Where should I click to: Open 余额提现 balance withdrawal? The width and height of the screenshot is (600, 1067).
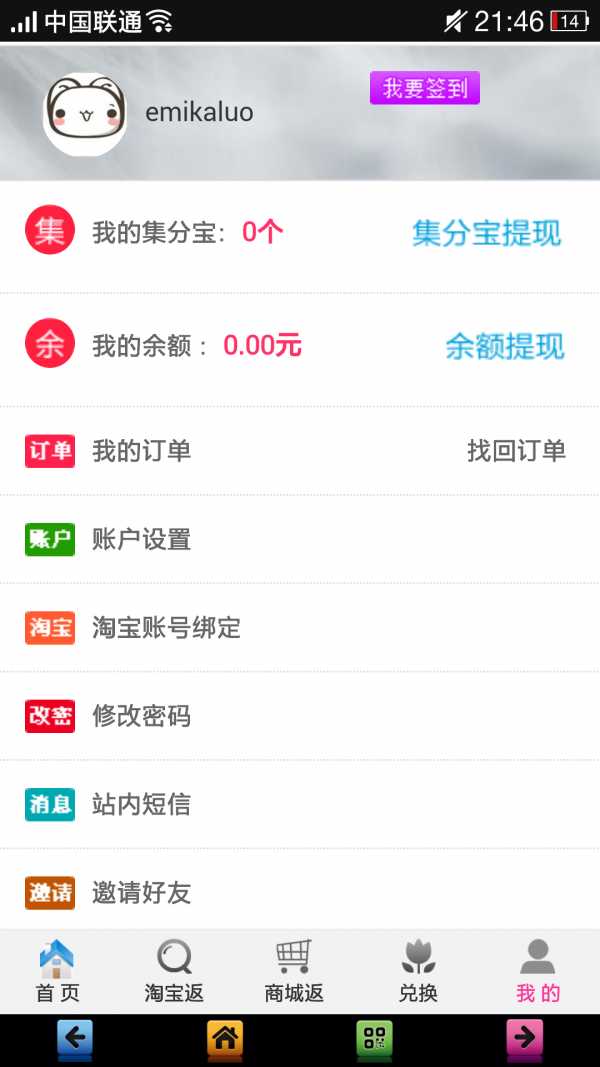point(504,346)
